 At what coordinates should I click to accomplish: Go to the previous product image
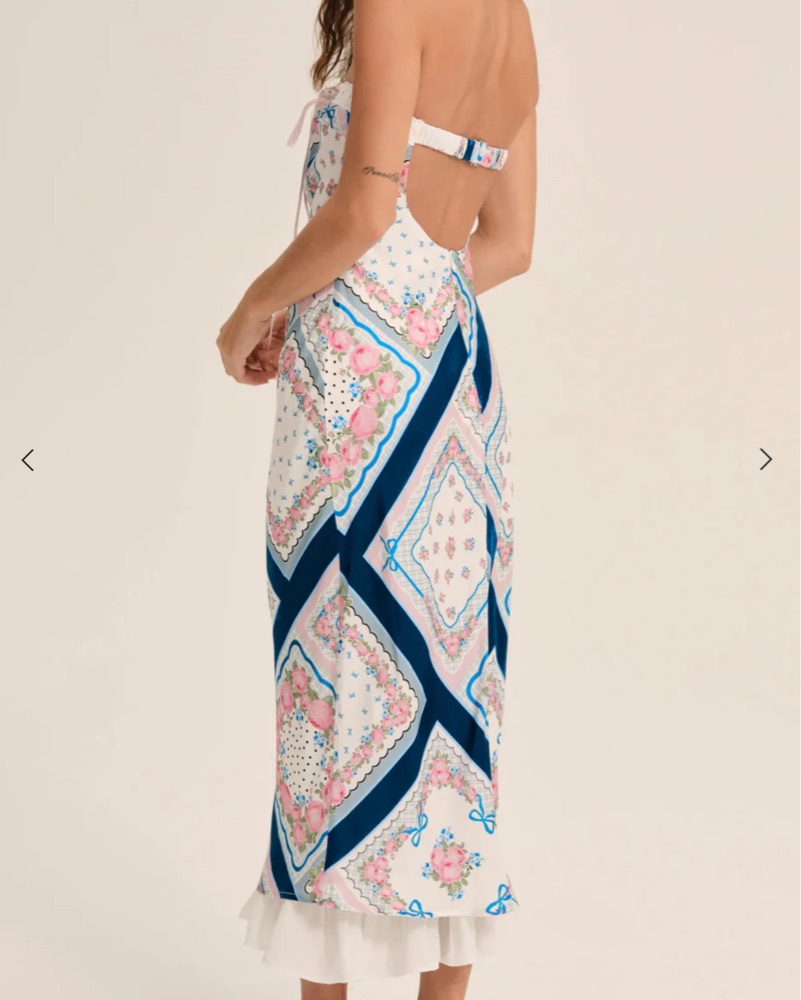pyautogui.click(x=28, y=460)
